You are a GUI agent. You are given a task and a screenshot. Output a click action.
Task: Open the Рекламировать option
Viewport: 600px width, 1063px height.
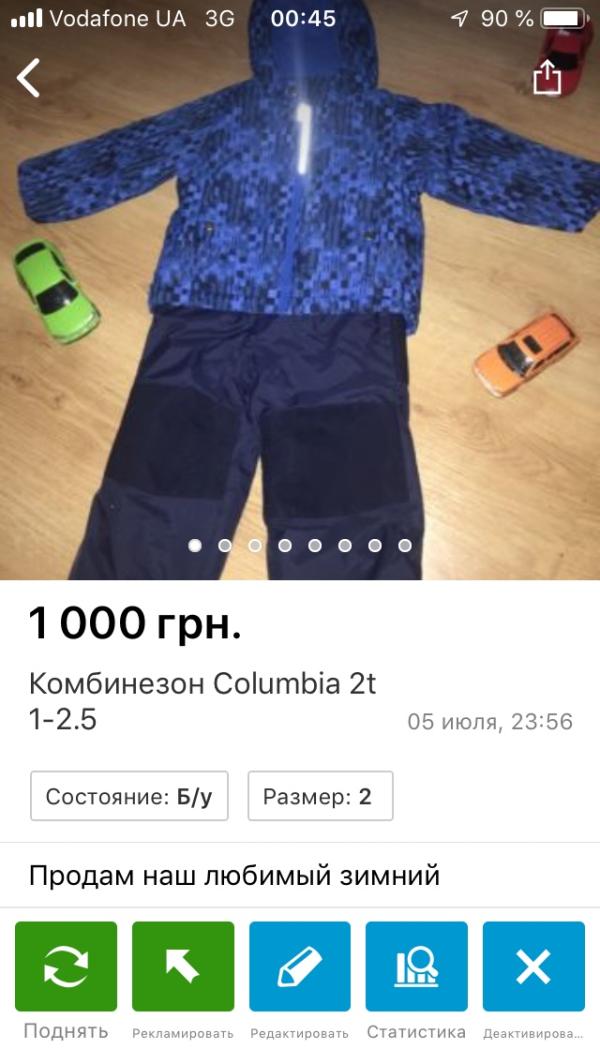point(183,968)
